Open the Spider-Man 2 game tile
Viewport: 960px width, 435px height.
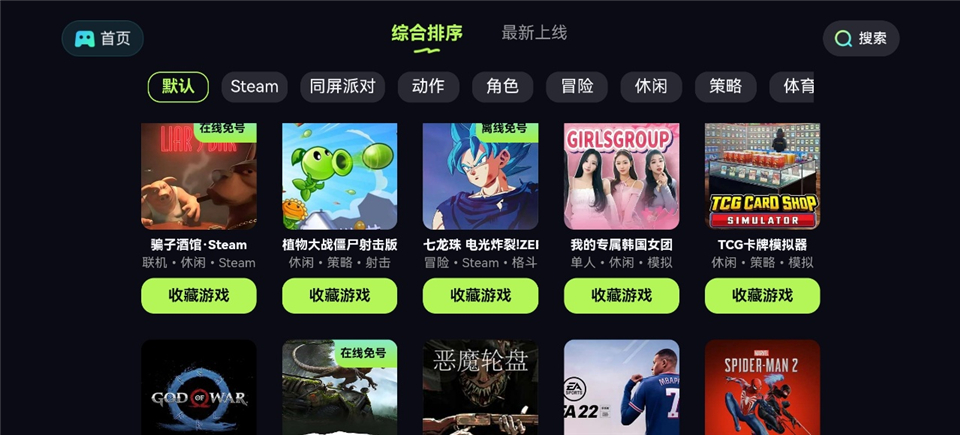pos(762,390)
